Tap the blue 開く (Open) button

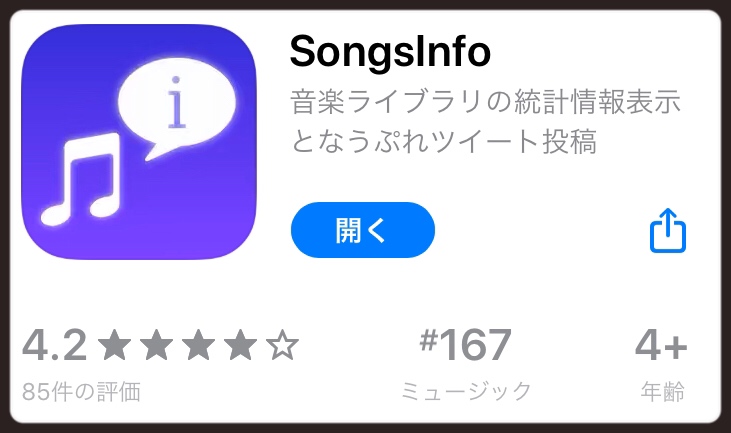click(x=362, y=230)
